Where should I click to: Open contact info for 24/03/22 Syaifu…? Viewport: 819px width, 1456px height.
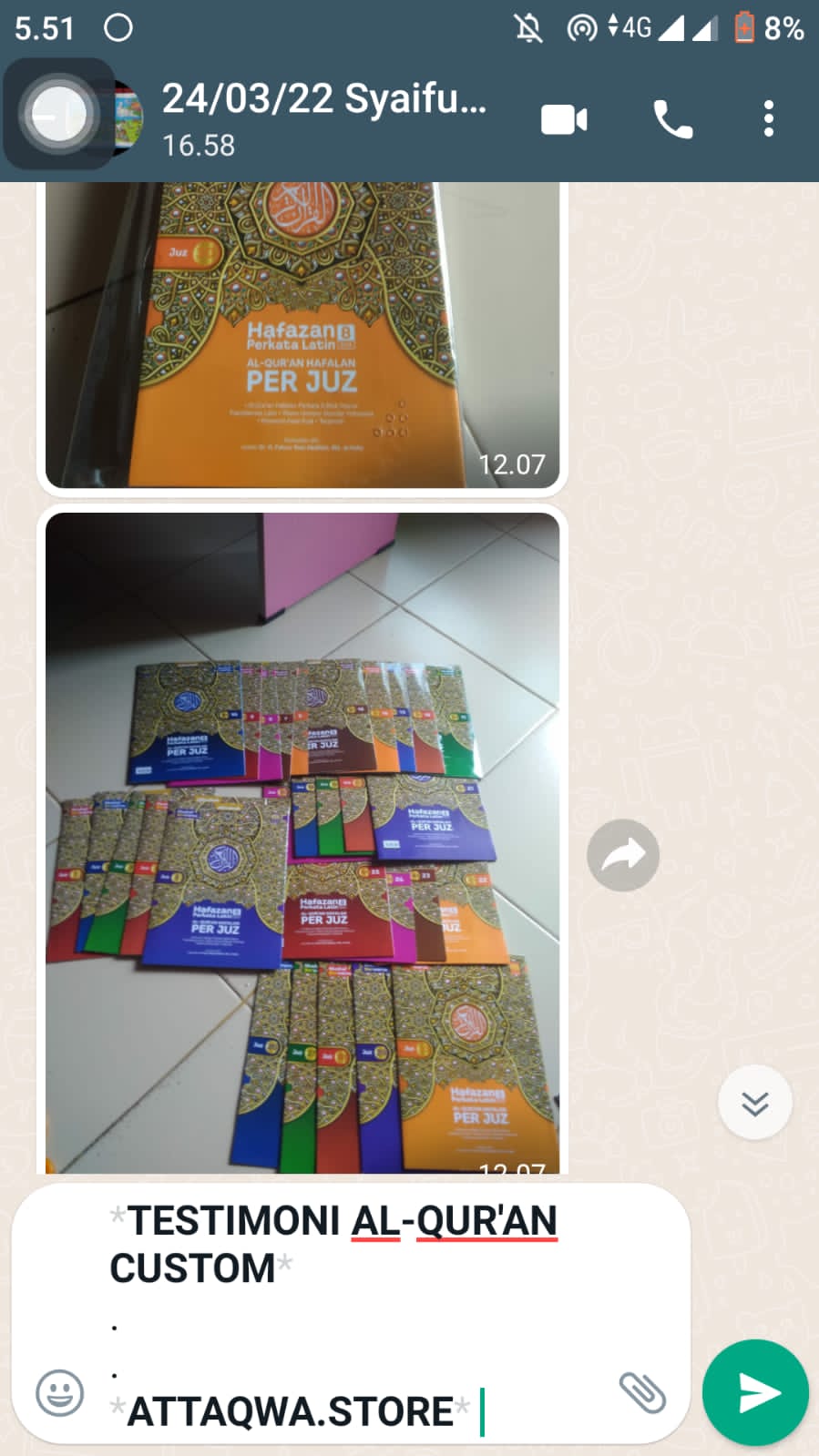(x=323, y=119)
